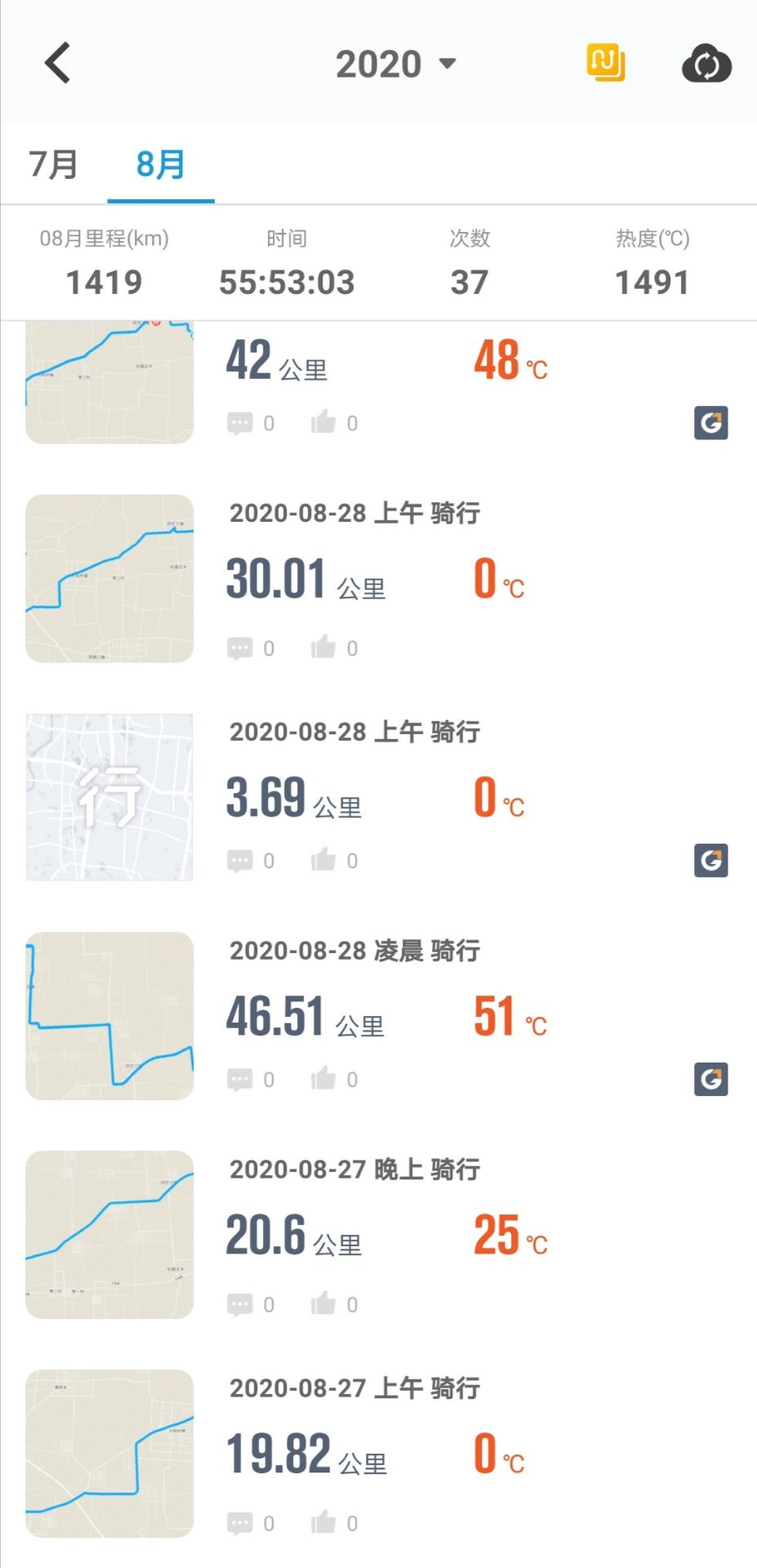This screenshot has width=757, height=1568.
Task: Switch to the 7月 tab
Action: (x=53, y=164)
